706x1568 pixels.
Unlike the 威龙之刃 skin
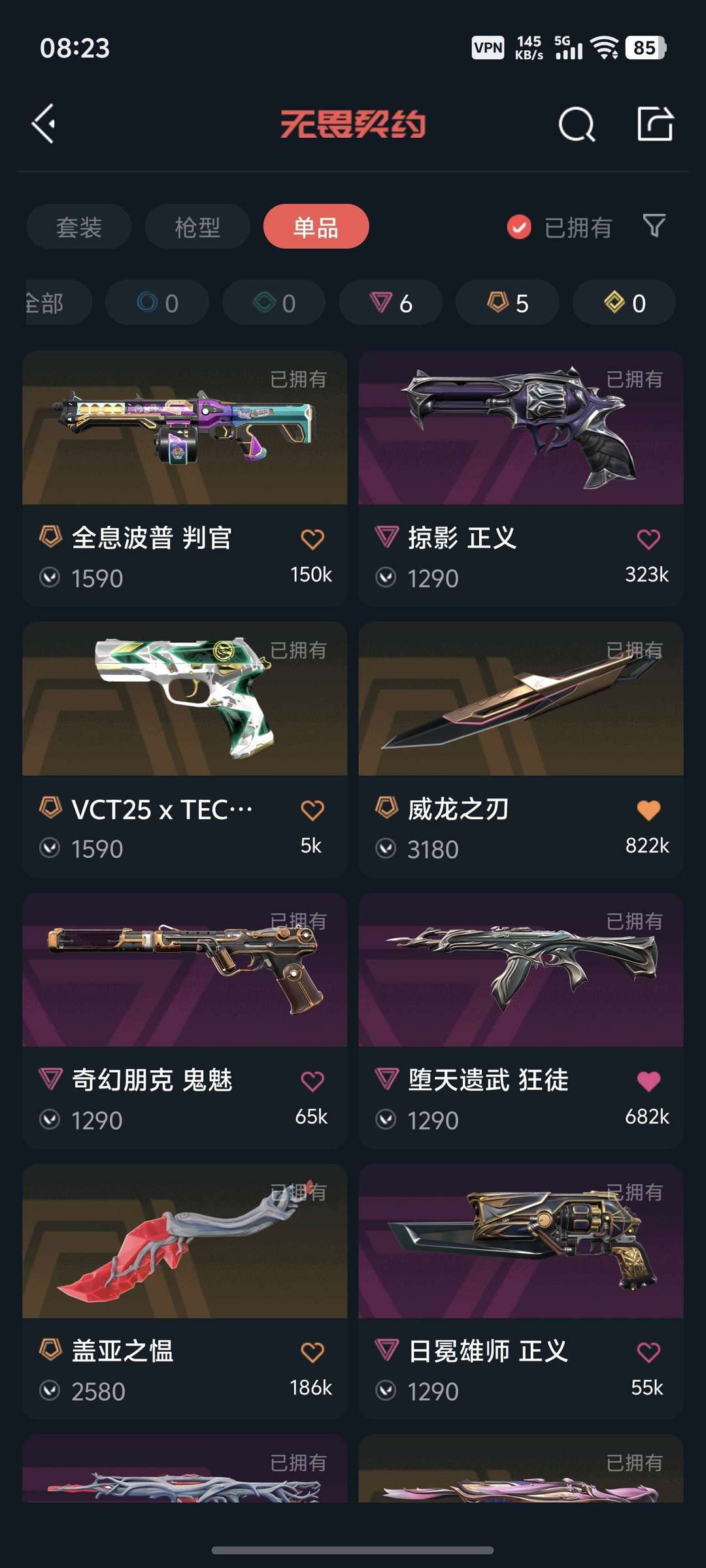click(648, 810)
